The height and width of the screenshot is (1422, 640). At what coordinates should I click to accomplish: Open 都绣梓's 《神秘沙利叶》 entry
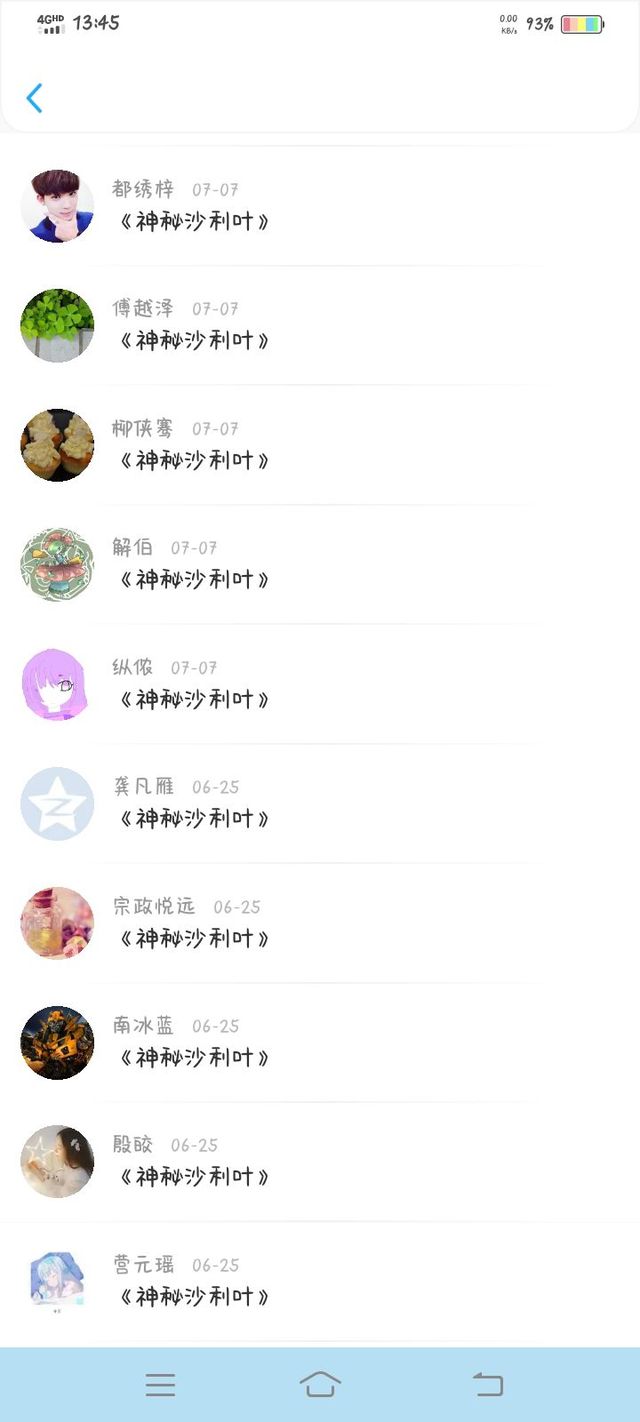point(193,221)
